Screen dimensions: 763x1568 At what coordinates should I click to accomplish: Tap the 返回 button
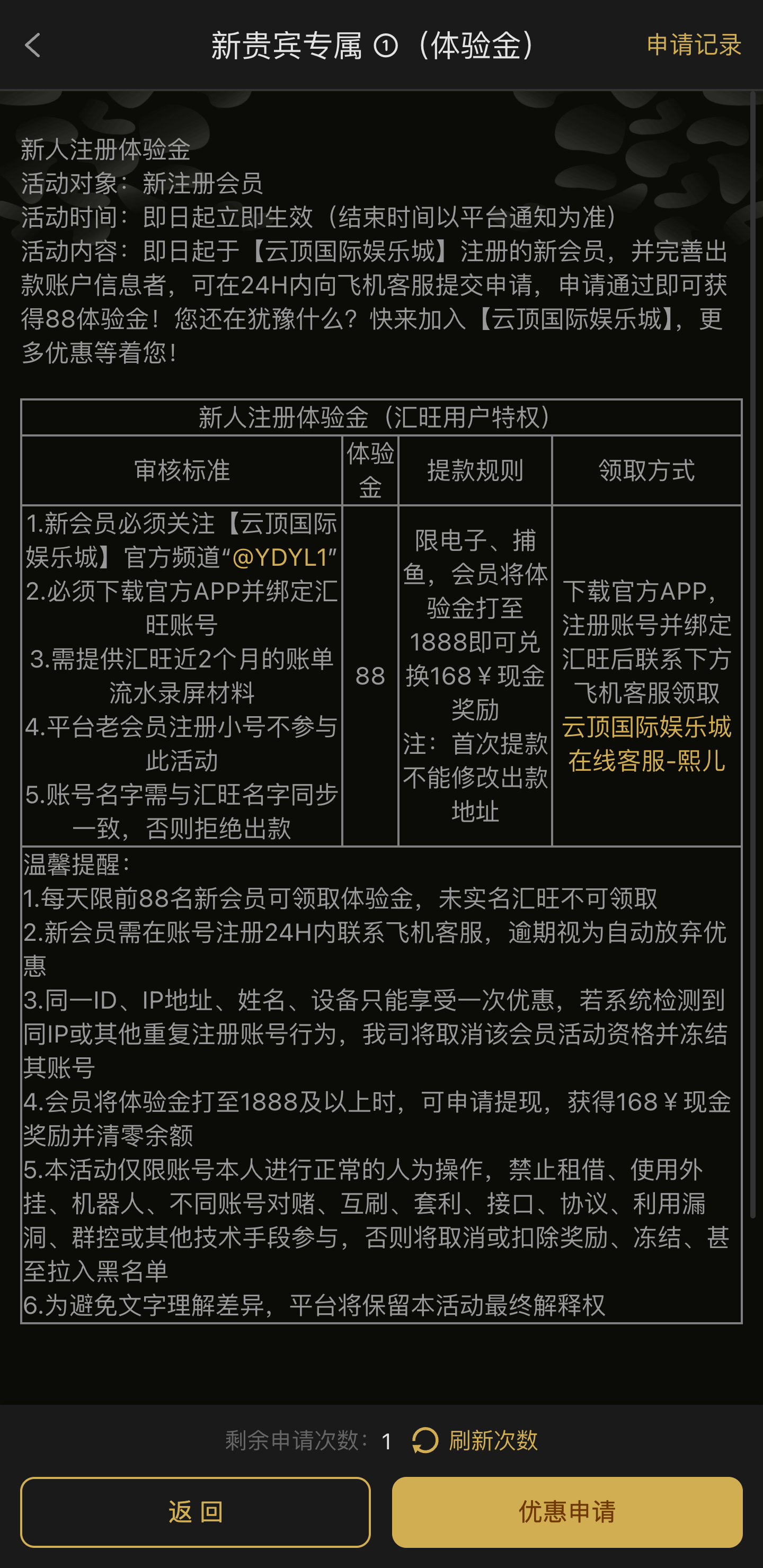(196, 1512)
